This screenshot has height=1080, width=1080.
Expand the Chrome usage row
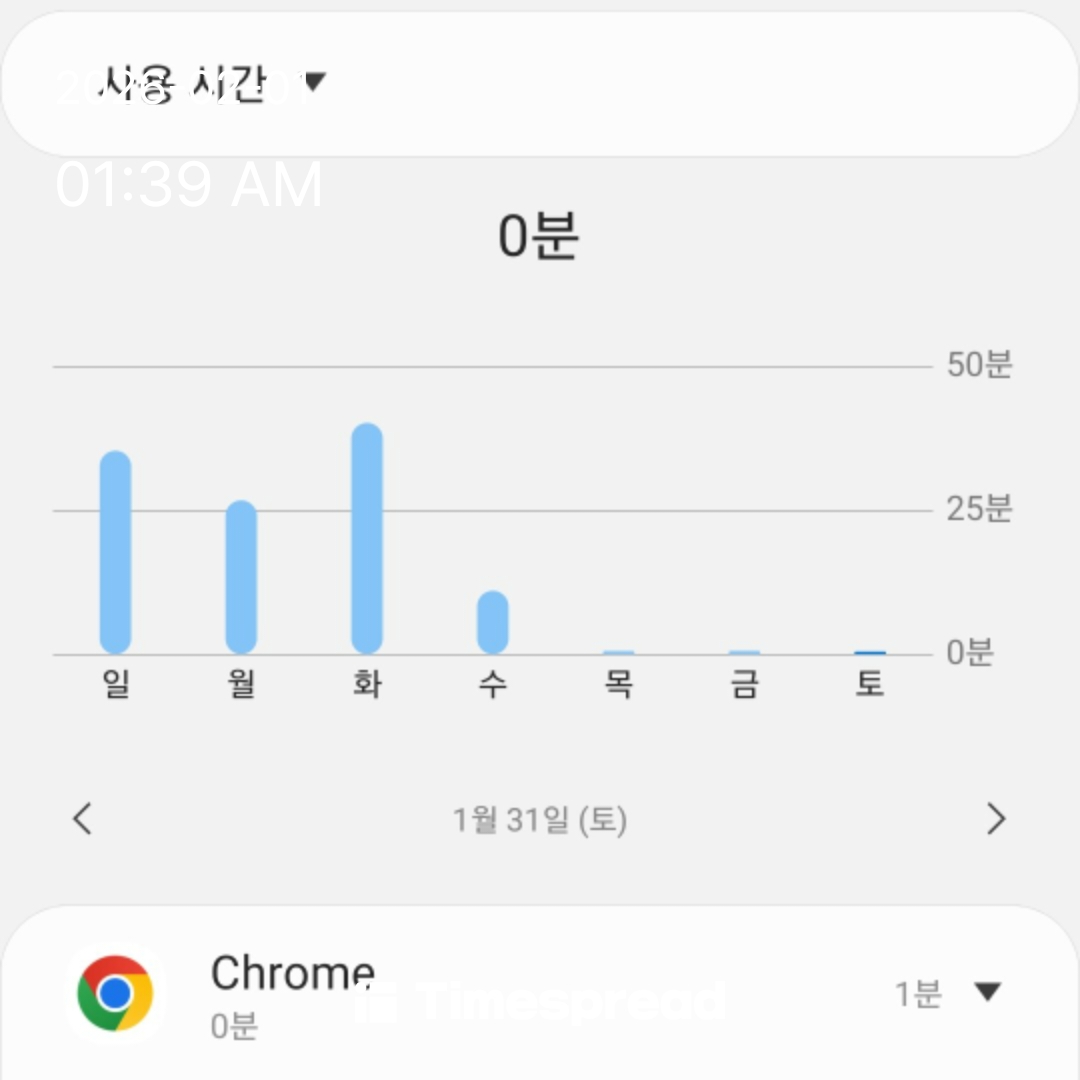[987, 992]
